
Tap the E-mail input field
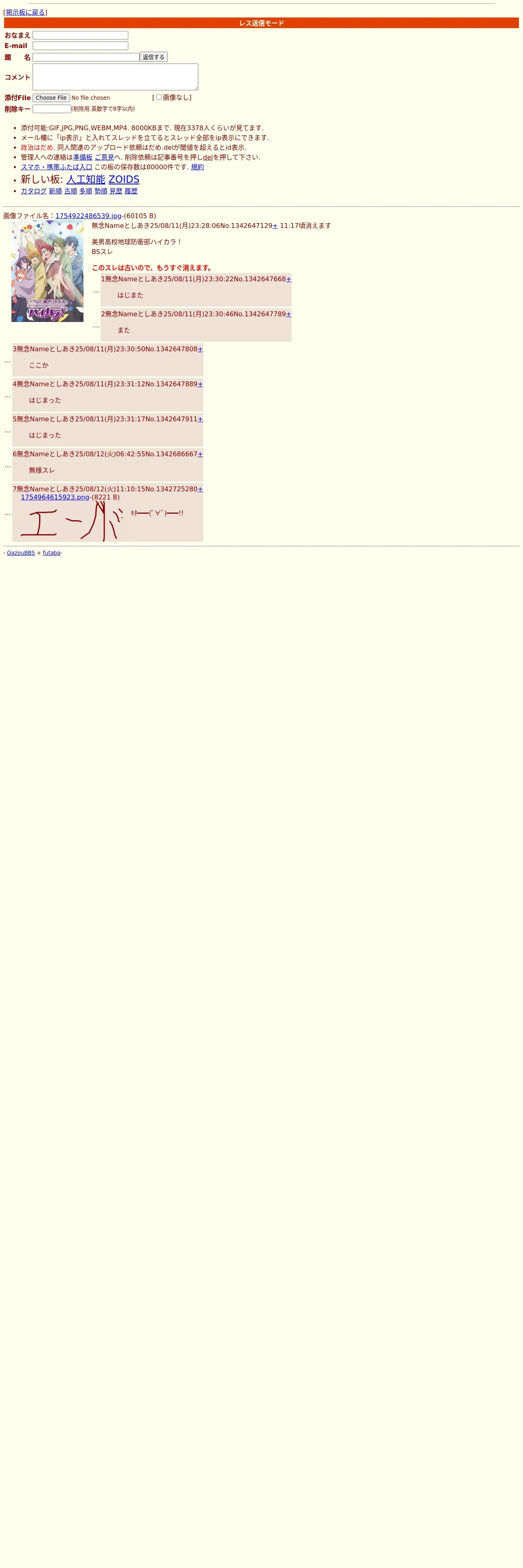coord(80,46)
